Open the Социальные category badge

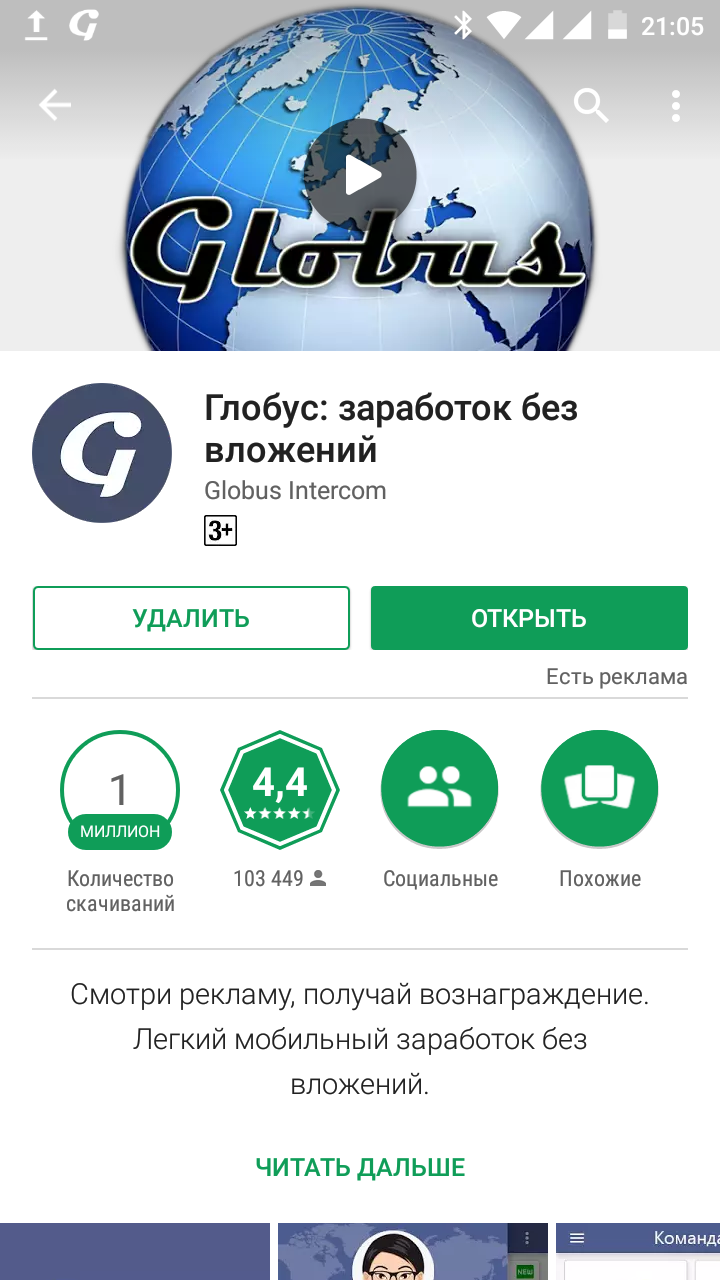coord(440,790)
